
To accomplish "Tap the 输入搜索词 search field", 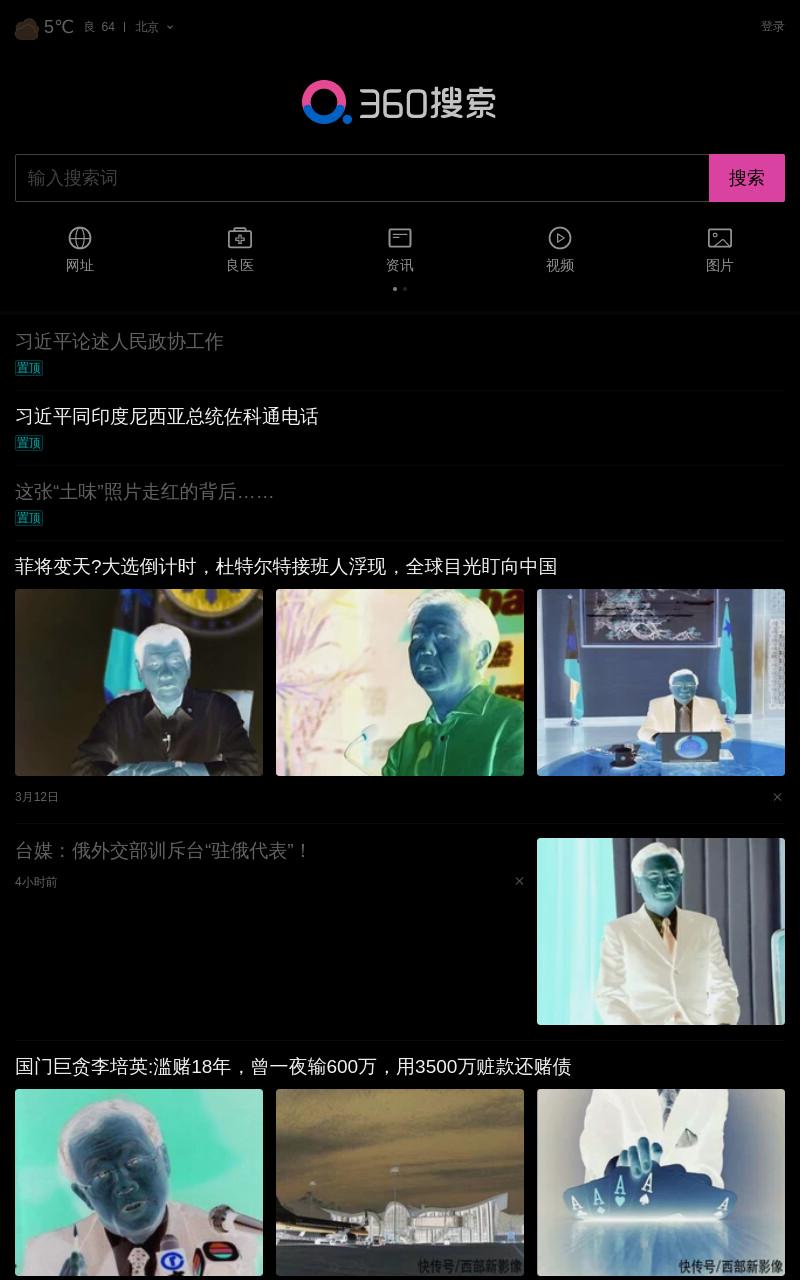I will coord(362,178).
